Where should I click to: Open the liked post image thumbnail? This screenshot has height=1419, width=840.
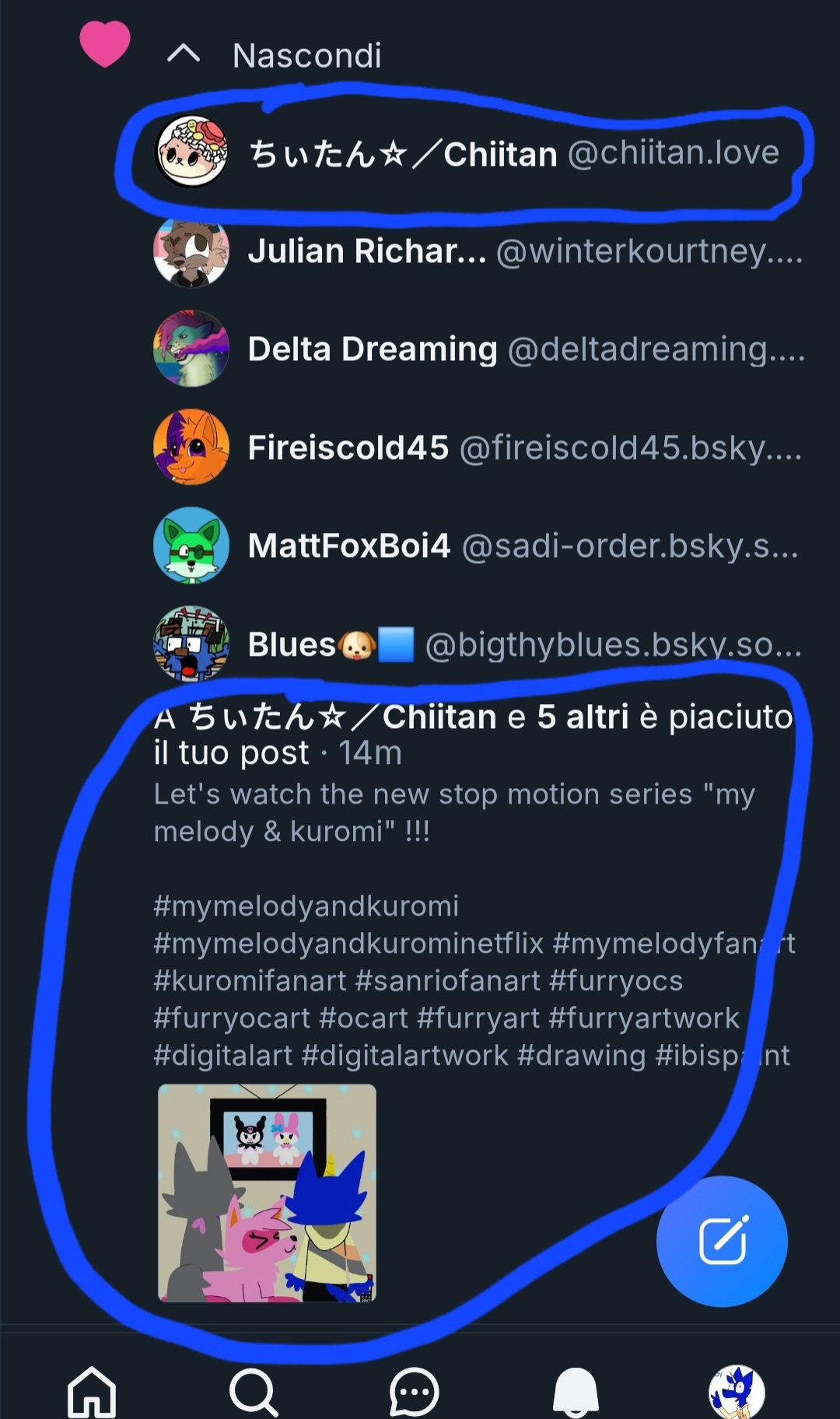[267, 1192]
